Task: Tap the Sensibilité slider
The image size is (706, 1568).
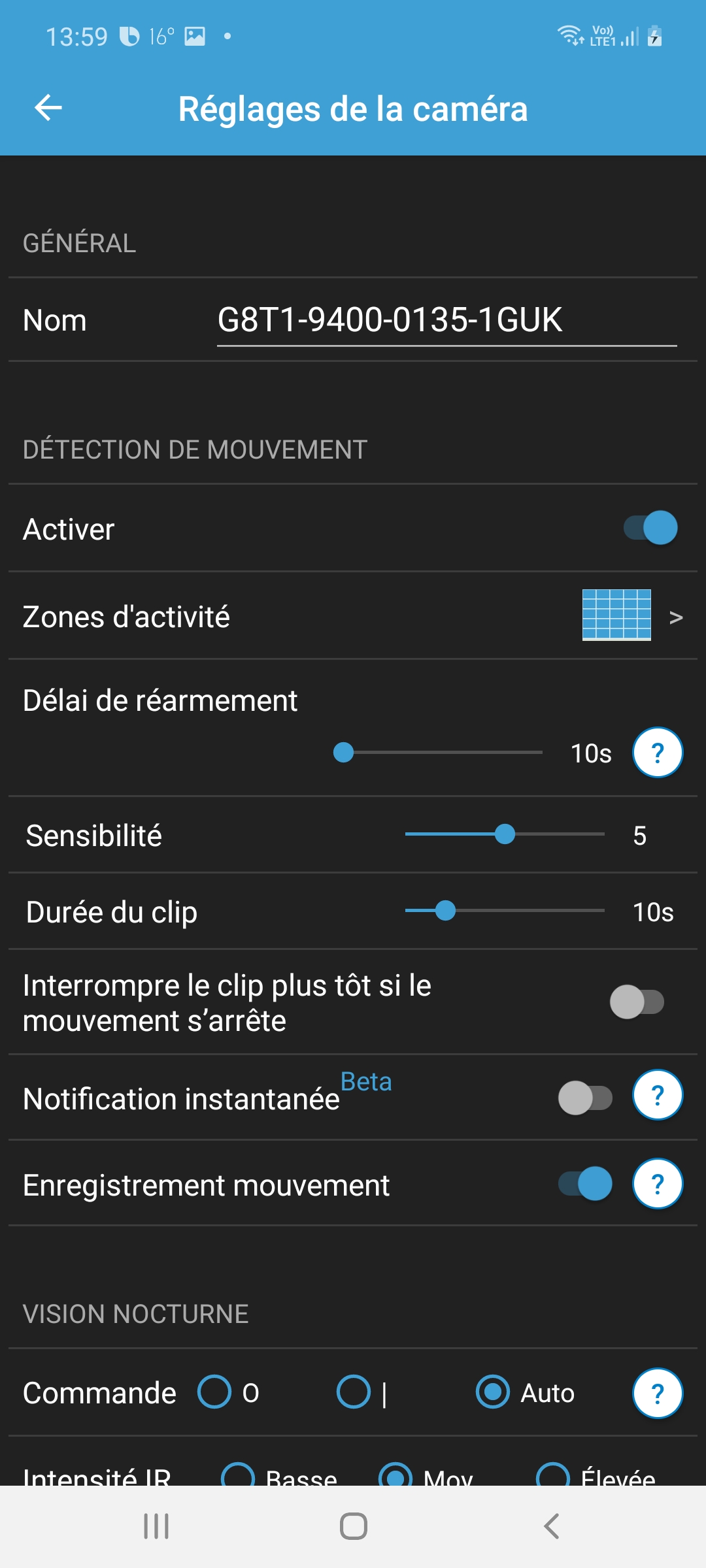Action: [x=504, y=834]
